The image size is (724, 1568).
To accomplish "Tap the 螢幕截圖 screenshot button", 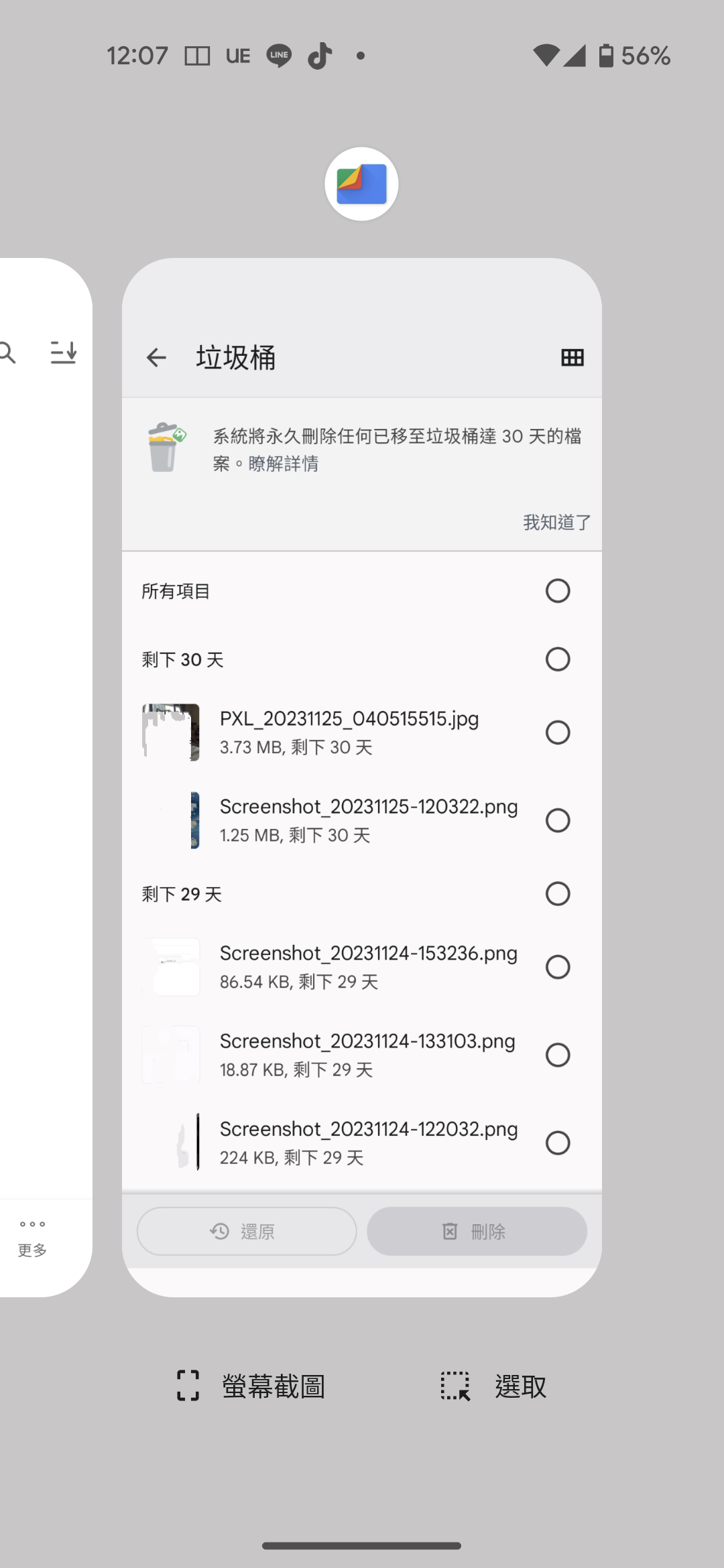I will 251,1386.
